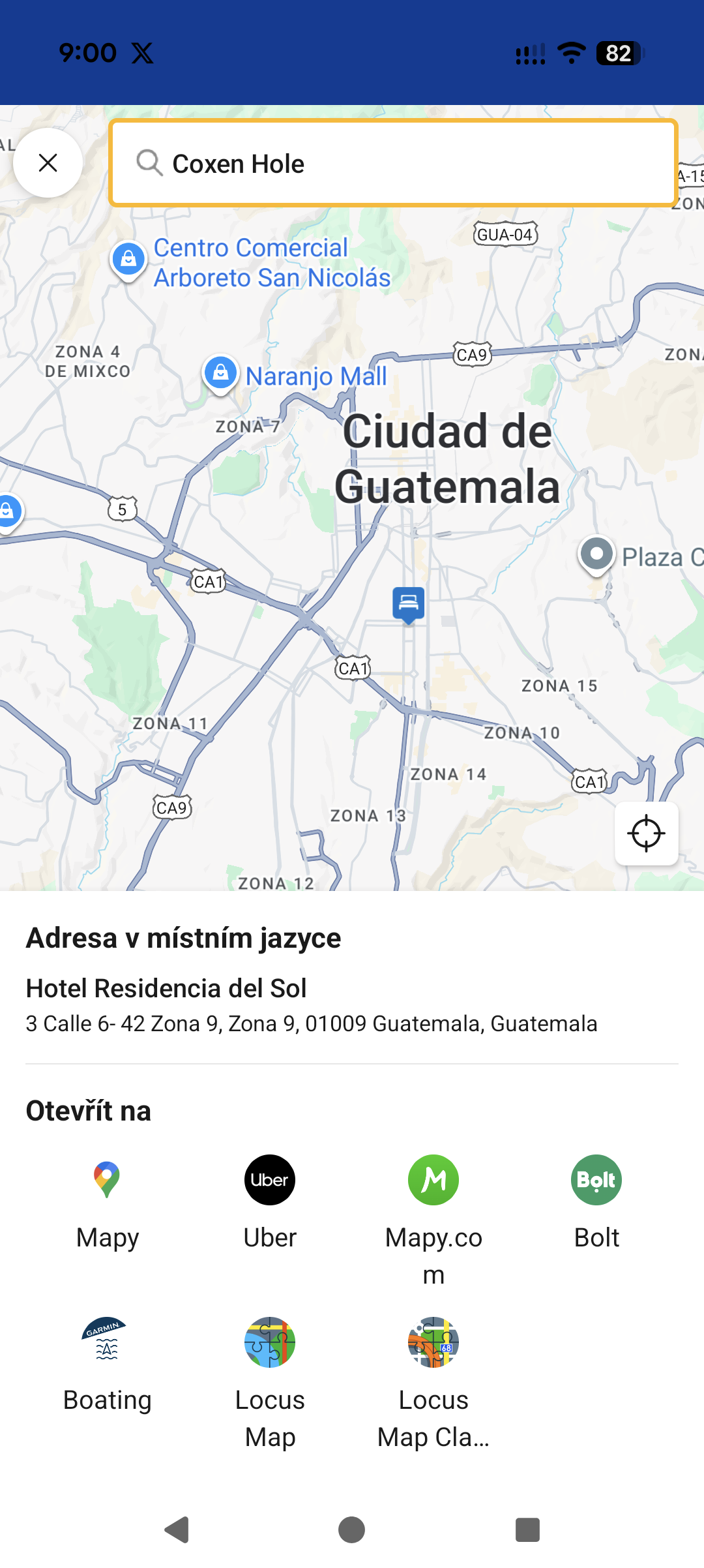704x1568 pixels.
Task: Select the hotel bed marker on map
Action: click(x=409, y=604)
